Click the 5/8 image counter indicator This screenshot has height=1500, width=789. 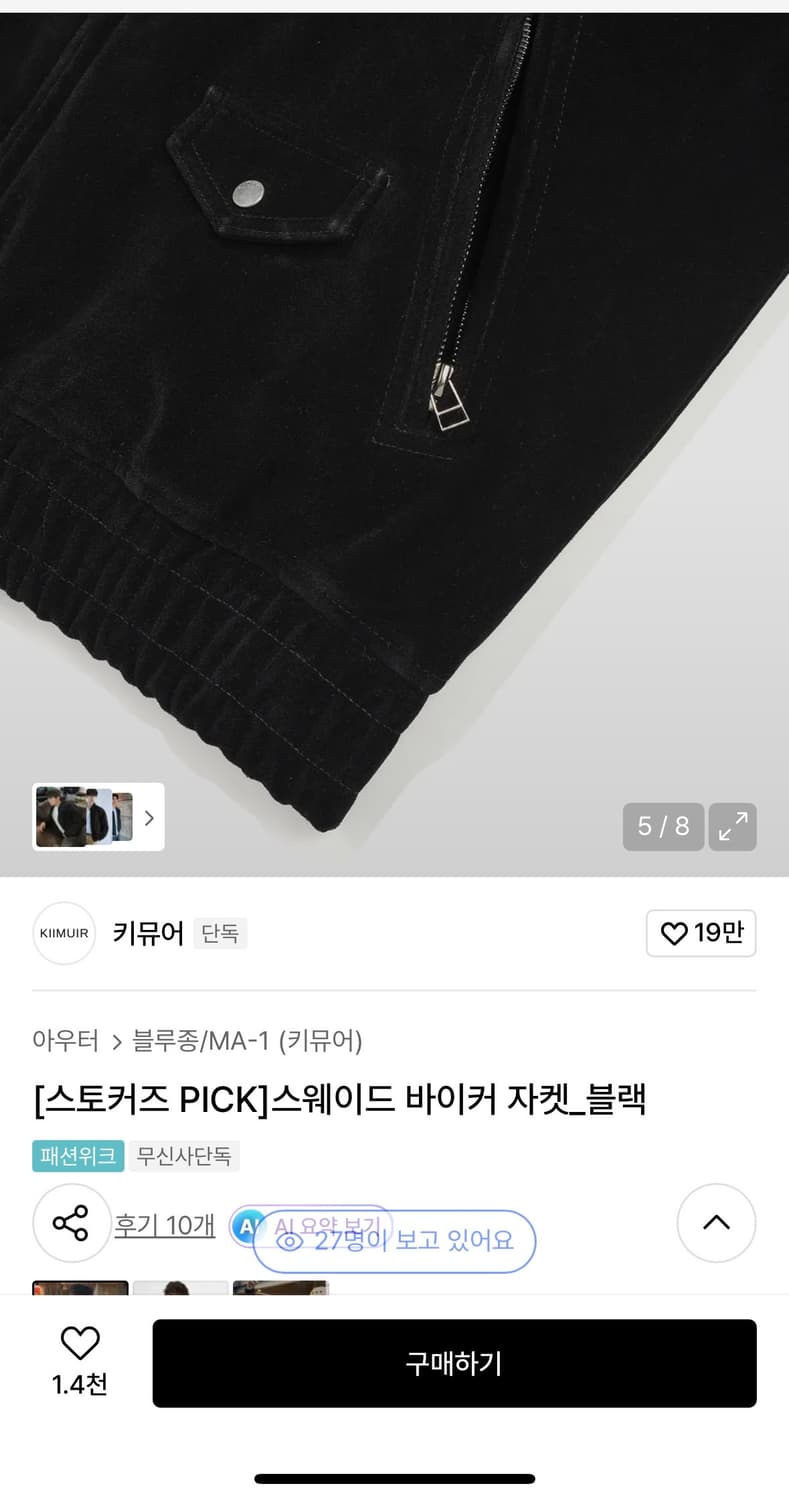[663, 827]
